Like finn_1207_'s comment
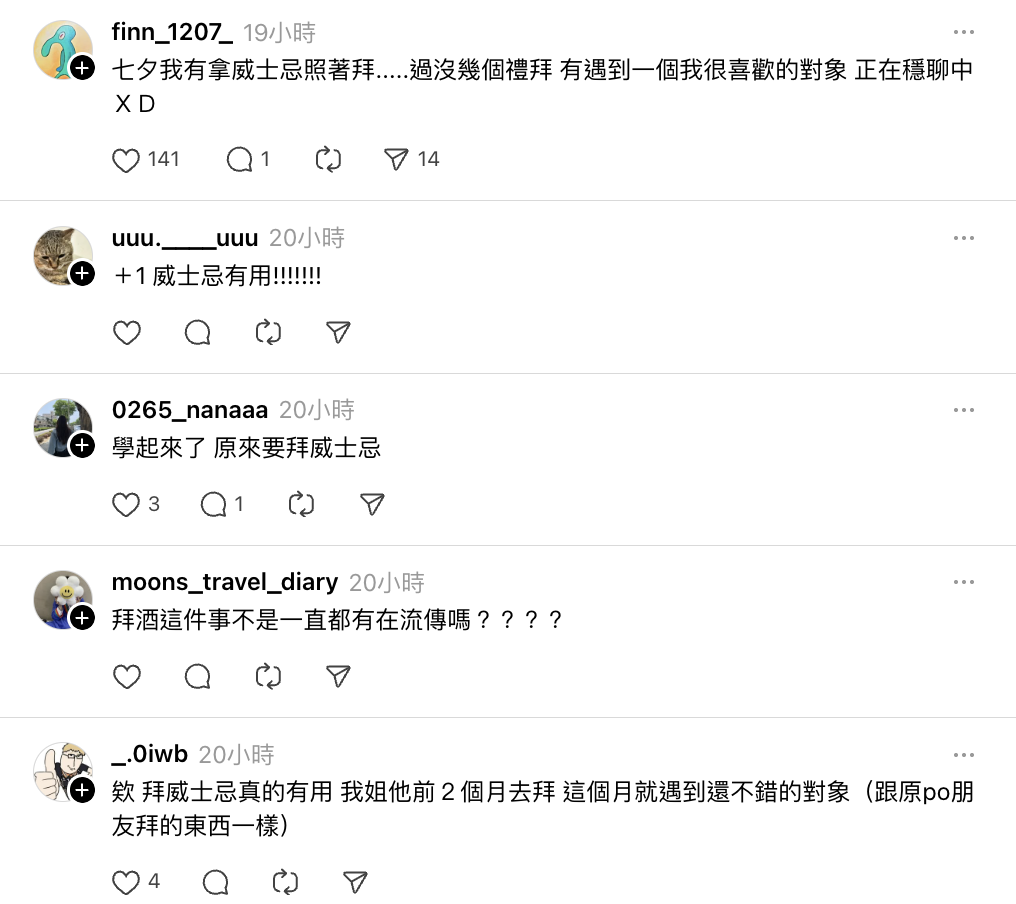1016x904 pixels. coord(127,160)
